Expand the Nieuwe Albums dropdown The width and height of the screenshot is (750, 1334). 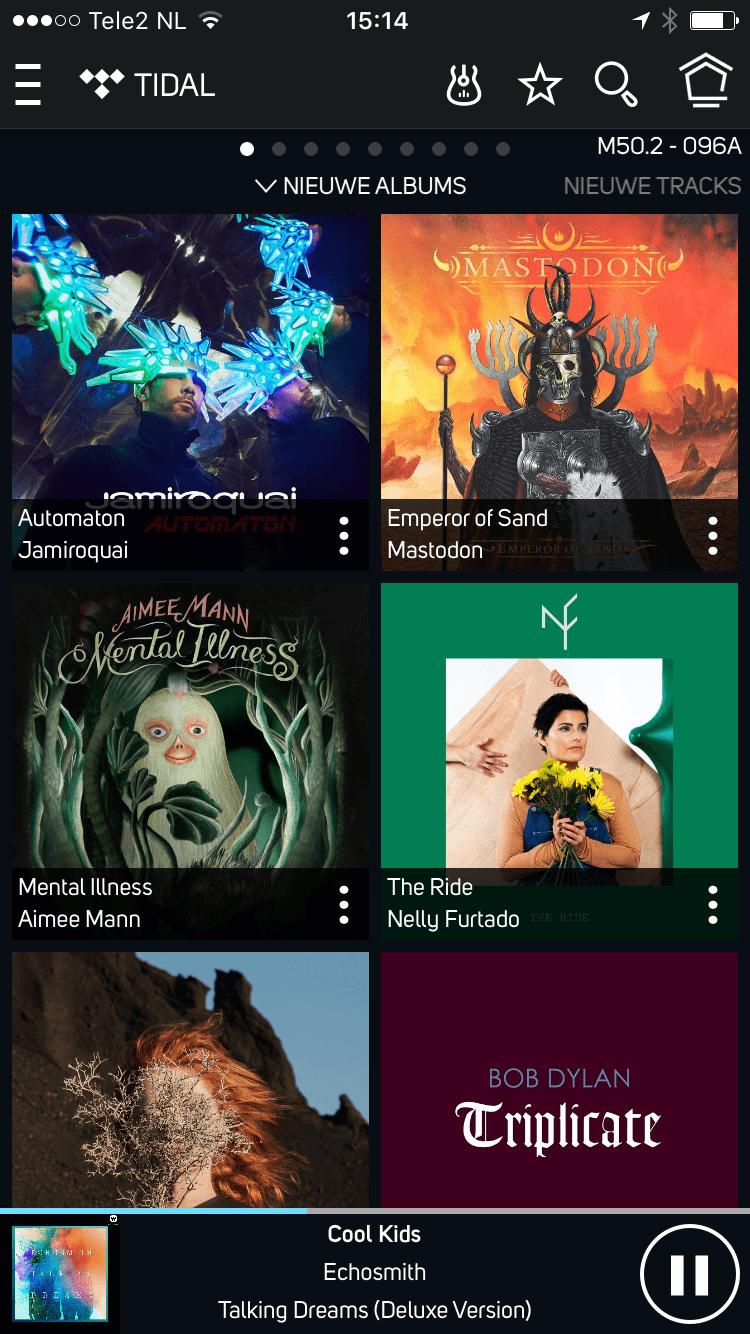pyautogui.click(x=361, y=186)
